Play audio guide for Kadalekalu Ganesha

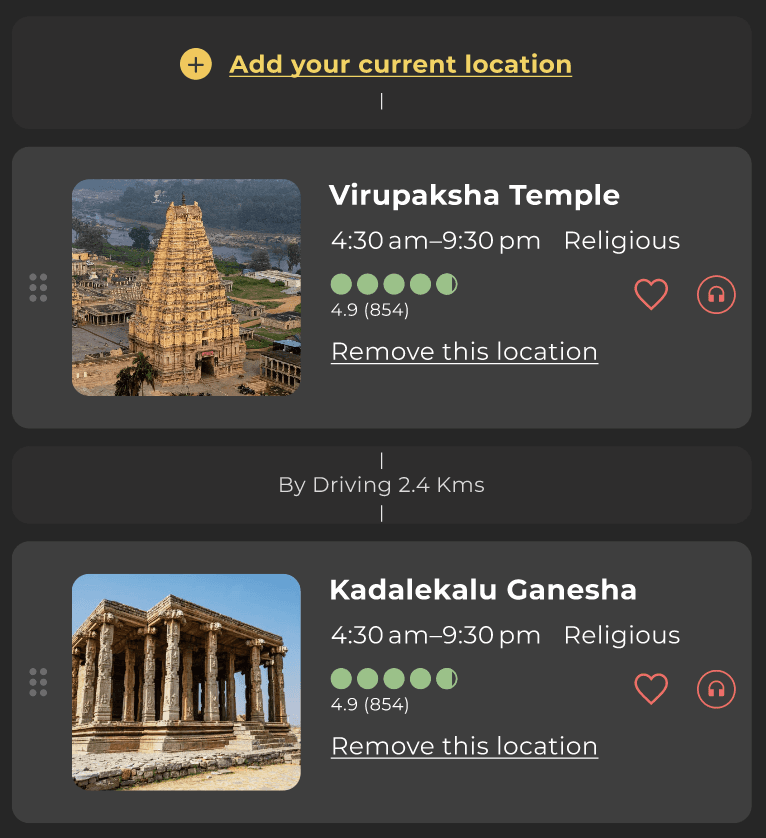tap(716, 689)
